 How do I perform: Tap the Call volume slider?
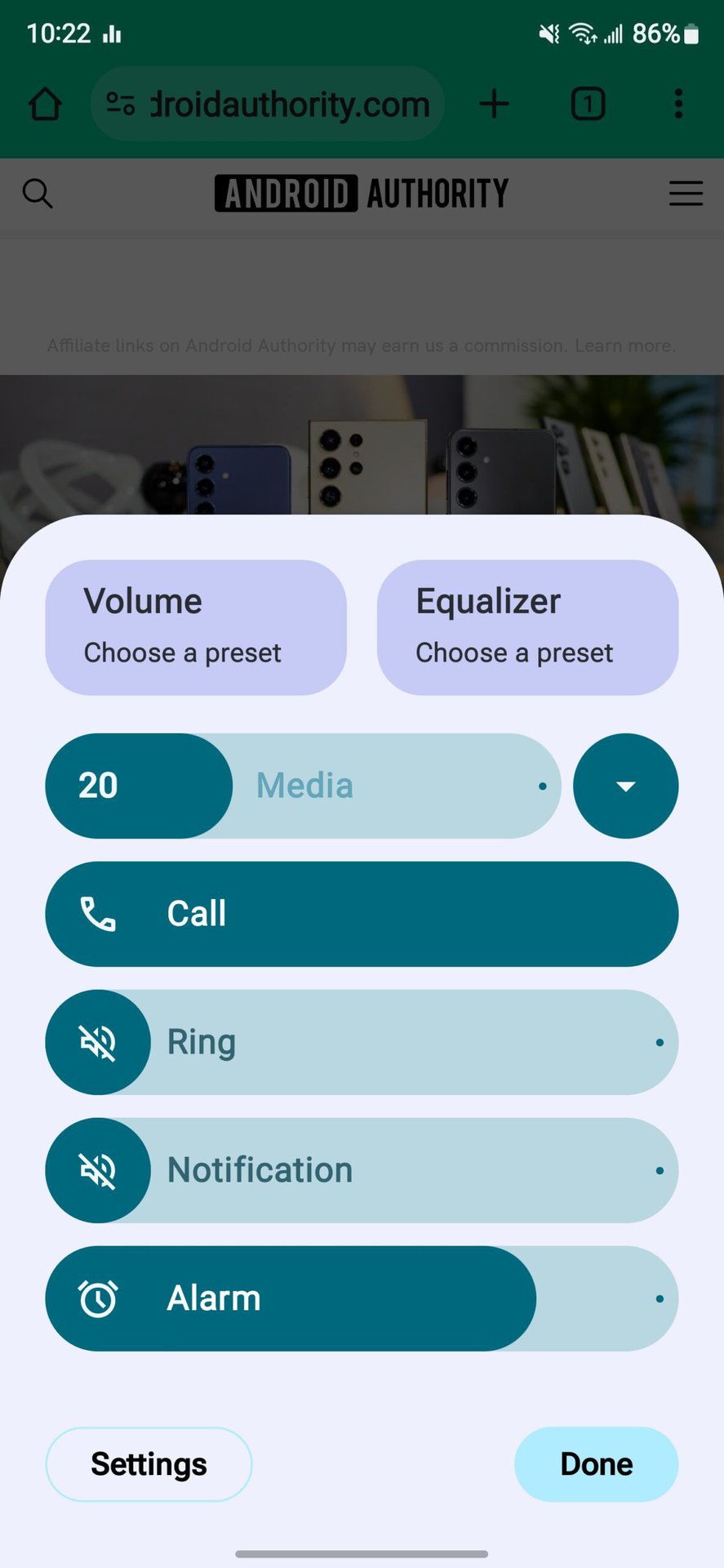tap(362, 914)
